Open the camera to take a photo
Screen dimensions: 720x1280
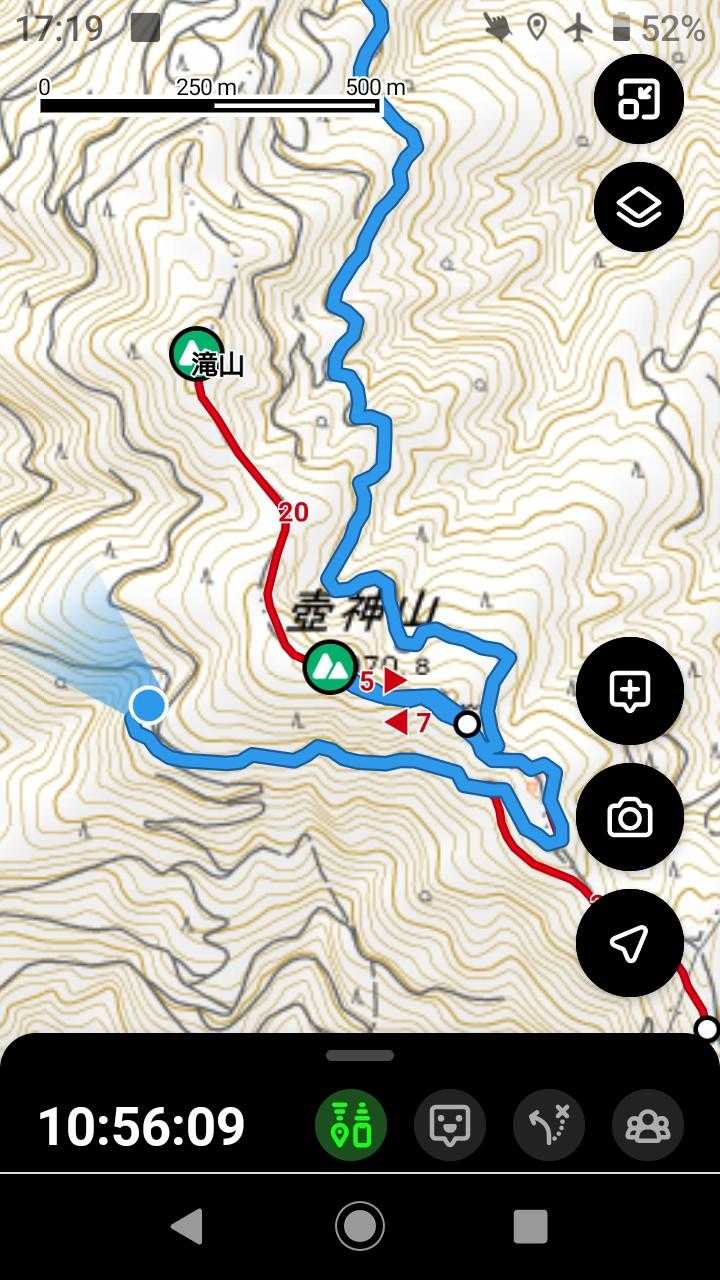click(x=629, y=818)
